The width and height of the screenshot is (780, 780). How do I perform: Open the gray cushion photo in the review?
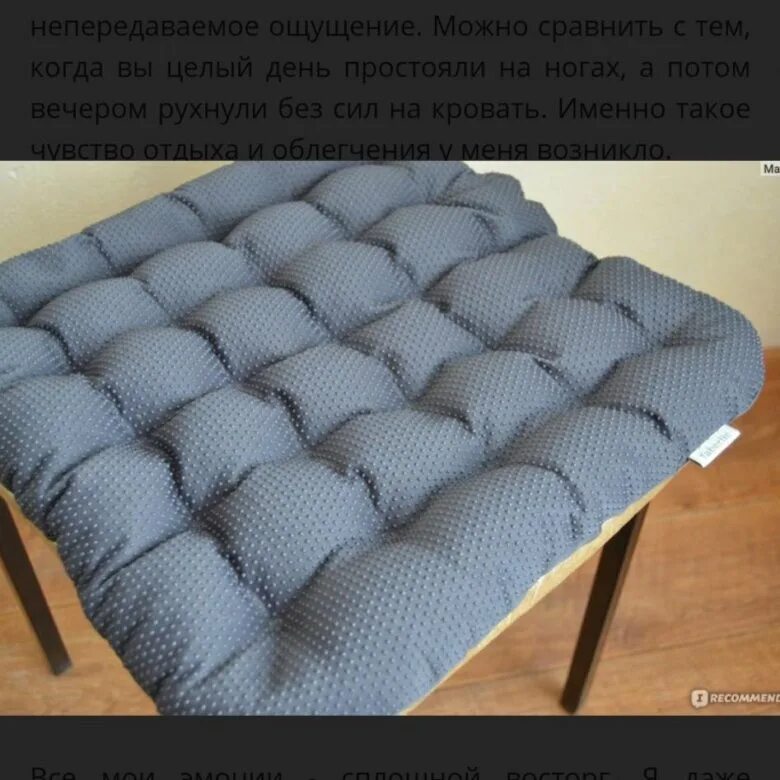tap(390, 438)
